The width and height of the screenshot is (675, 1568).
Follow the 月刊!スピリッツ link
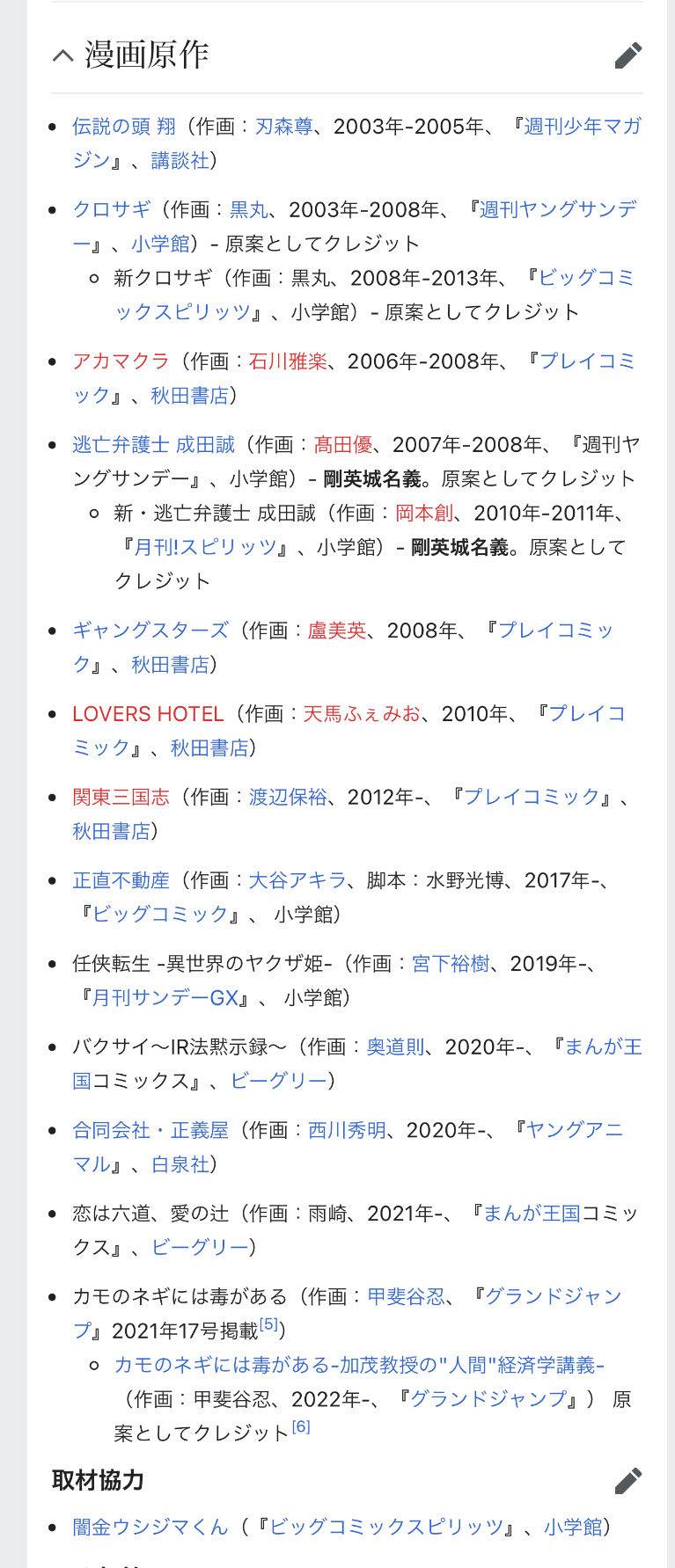(205, 547)
